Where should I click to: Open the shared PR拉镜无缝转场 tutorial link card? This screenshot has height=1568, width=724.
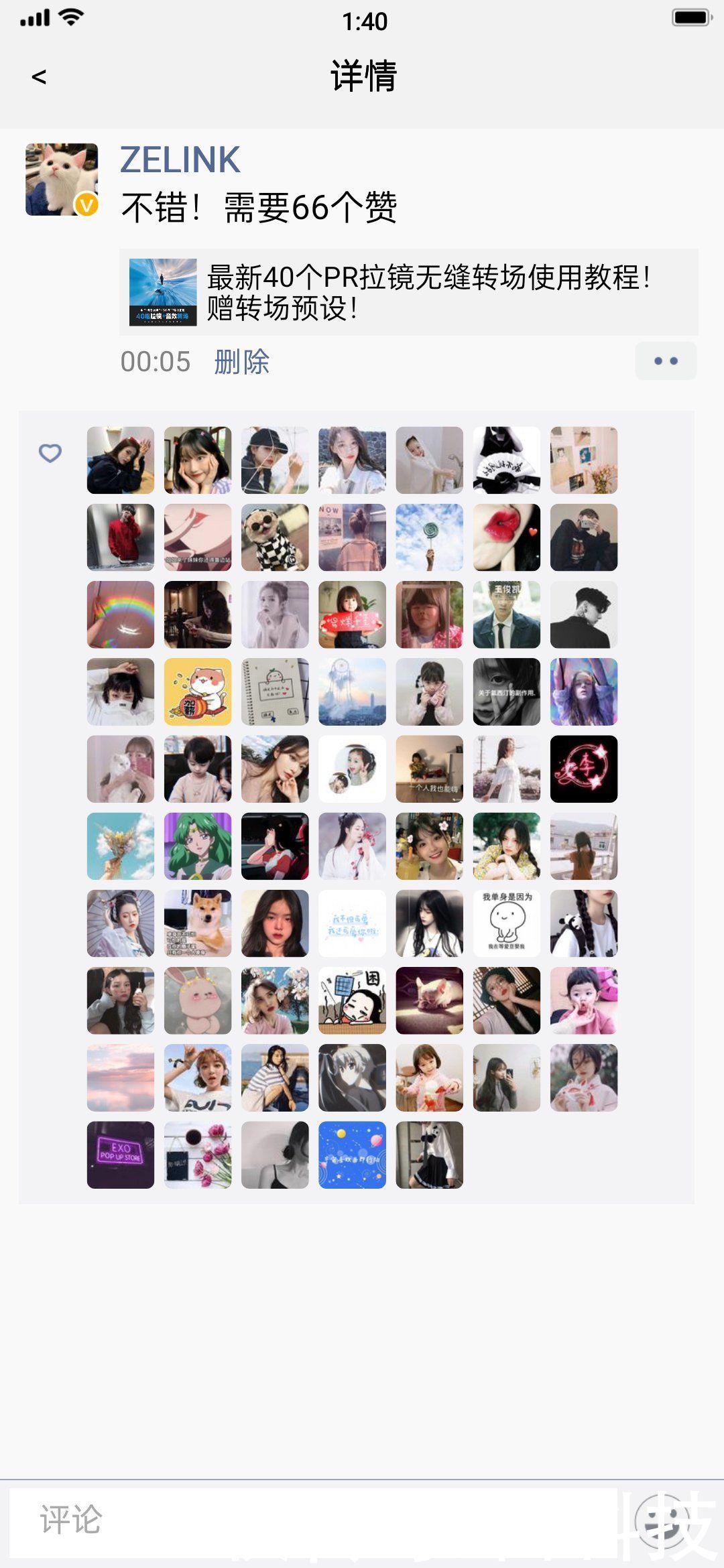point(409,292)
